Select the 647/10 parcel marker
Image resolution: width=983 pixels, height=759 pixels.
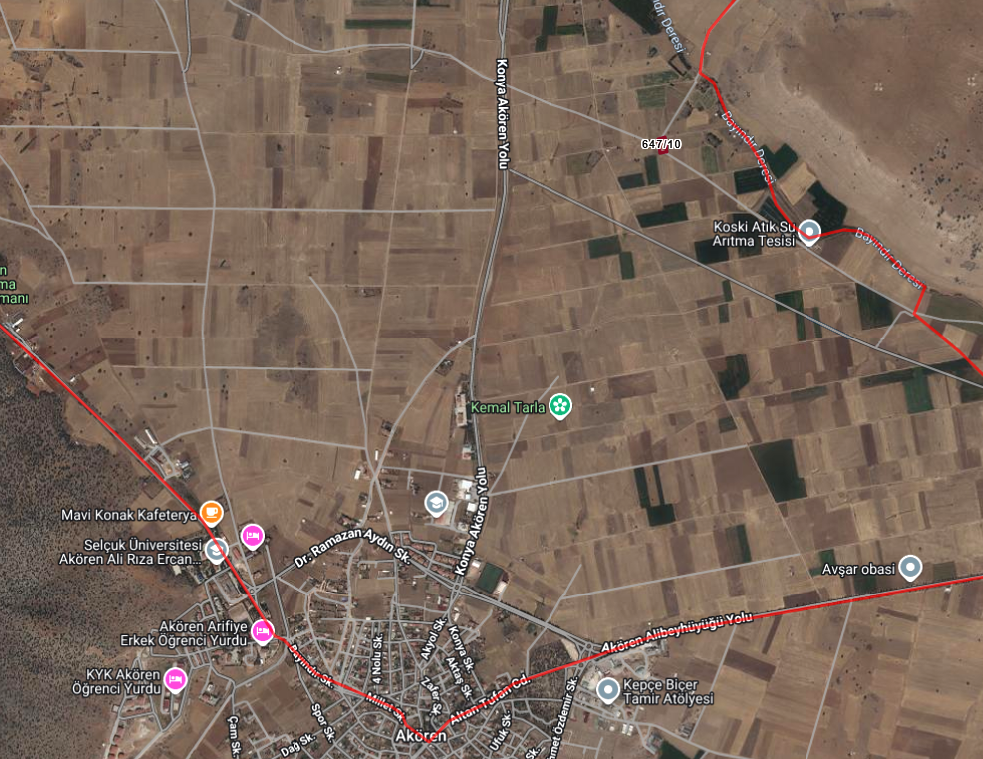click(661, 144)
